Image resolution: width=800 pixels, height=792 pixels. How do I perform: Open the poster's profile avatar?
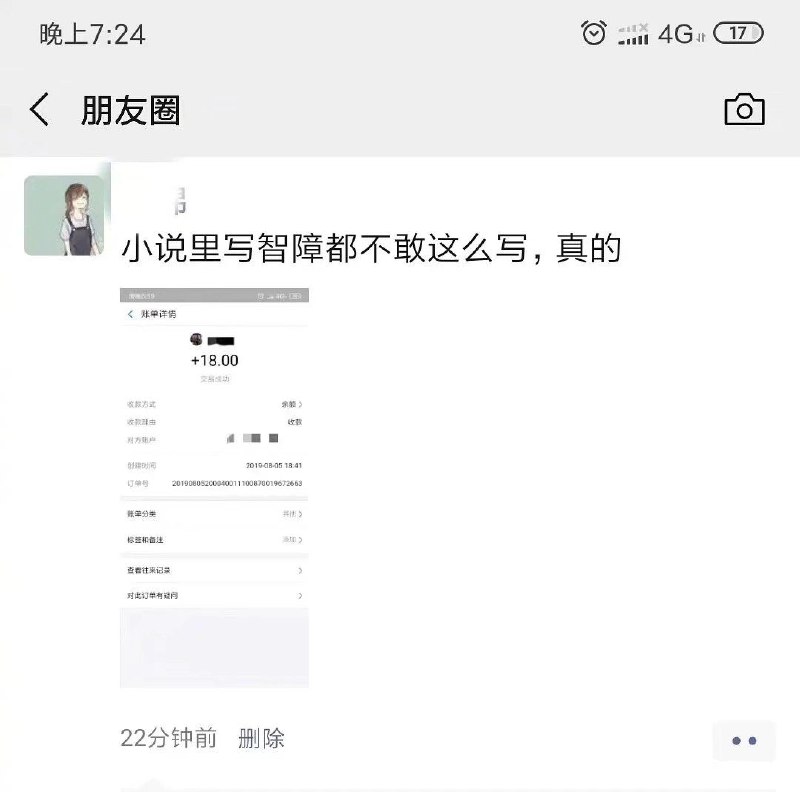click(x=64, y=215)
